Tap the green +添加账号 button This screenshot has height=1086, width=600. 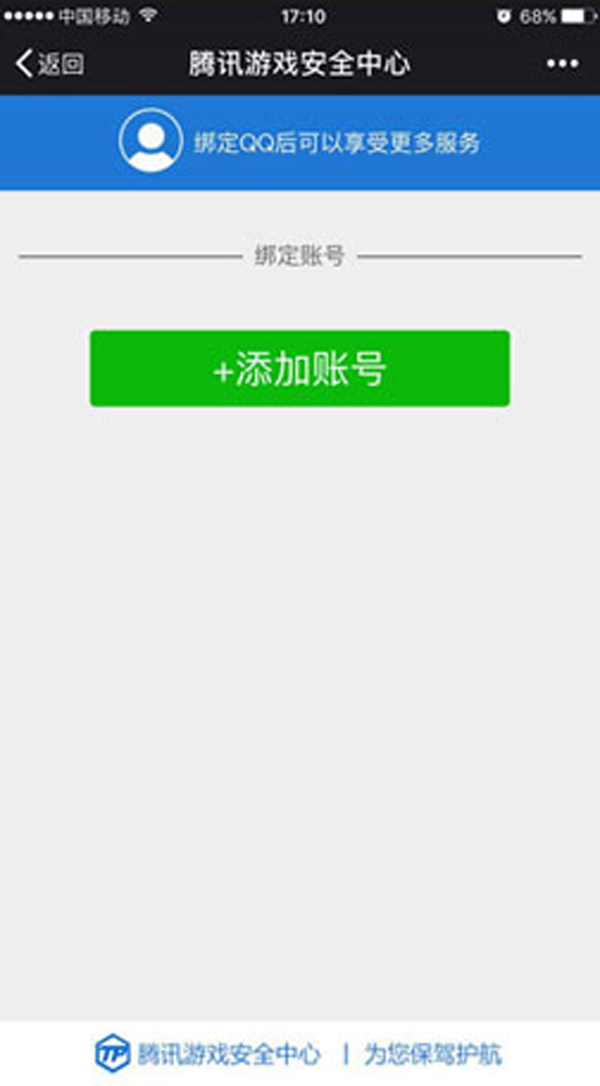tap(299, 368)
